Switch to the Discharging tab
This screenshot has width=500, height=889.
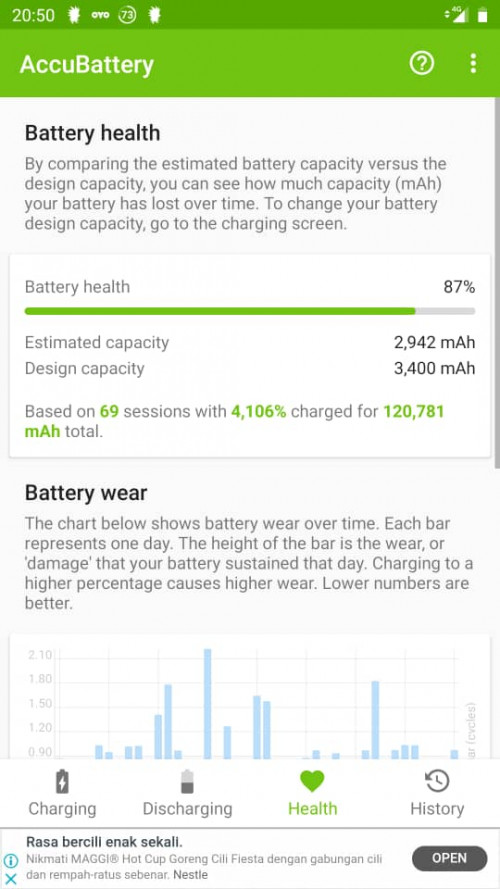(x=188, y=793)
